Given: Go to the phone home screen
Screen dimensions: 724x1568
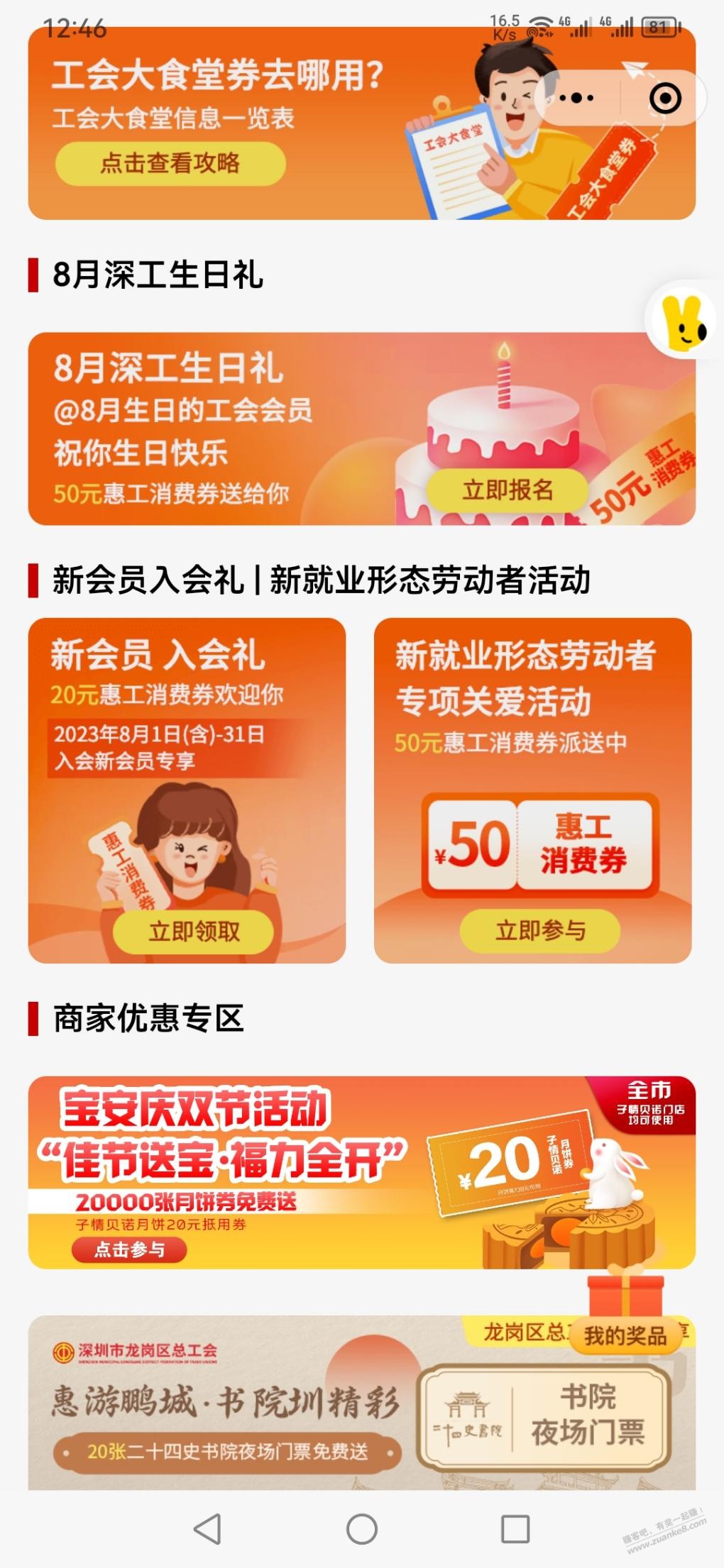Looking at the screenshot, I should [x=362, y=1529].
